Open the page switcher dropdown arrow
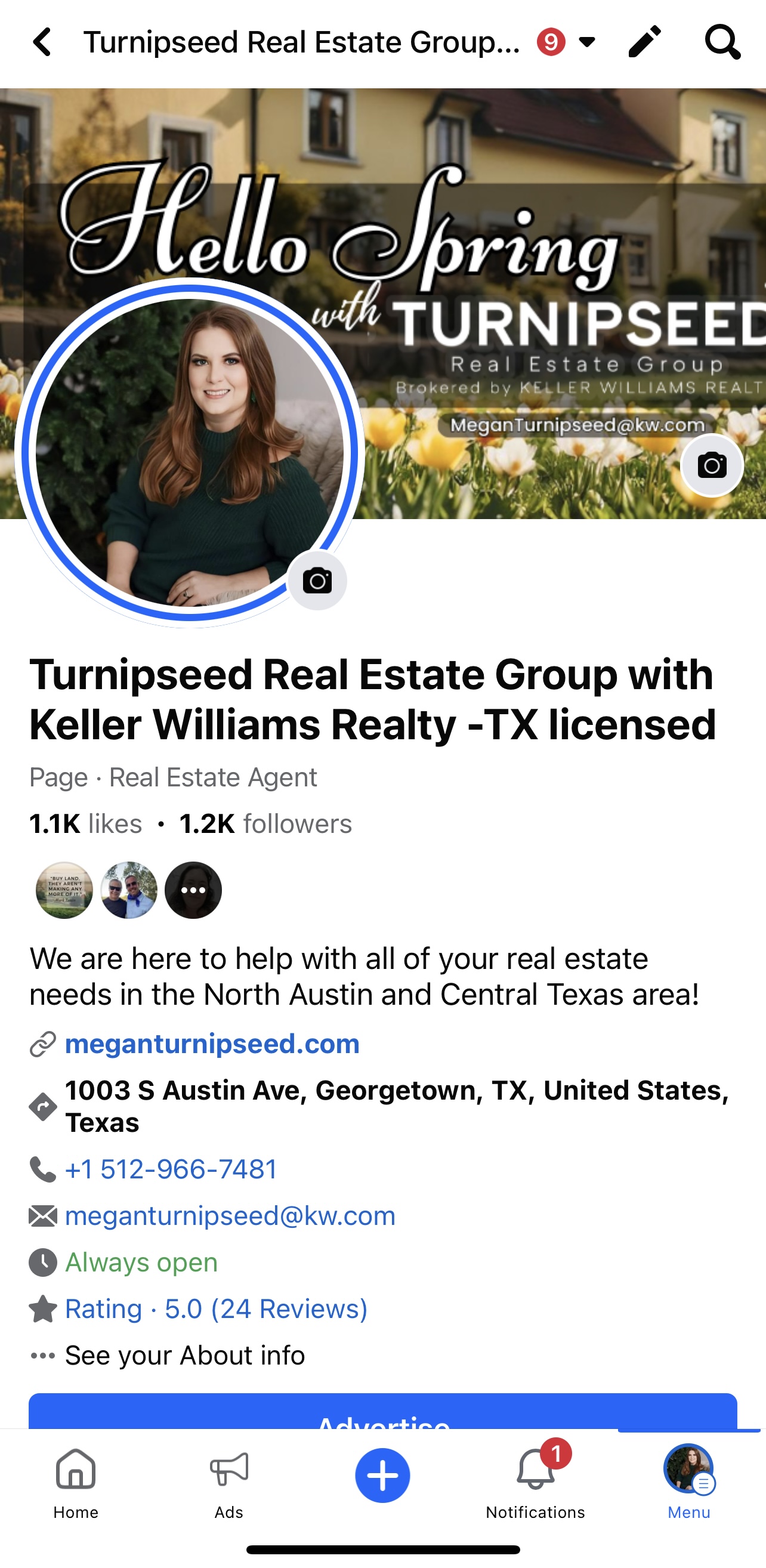This screenshot has height=1568, width=766. [587, 42]
